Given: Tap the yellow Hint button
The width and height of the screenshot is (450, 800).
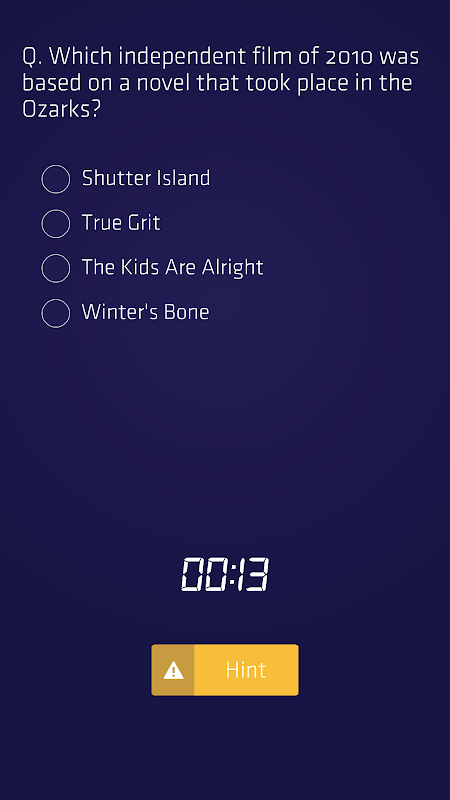Looking at the screenshot, I should (225, 670).
